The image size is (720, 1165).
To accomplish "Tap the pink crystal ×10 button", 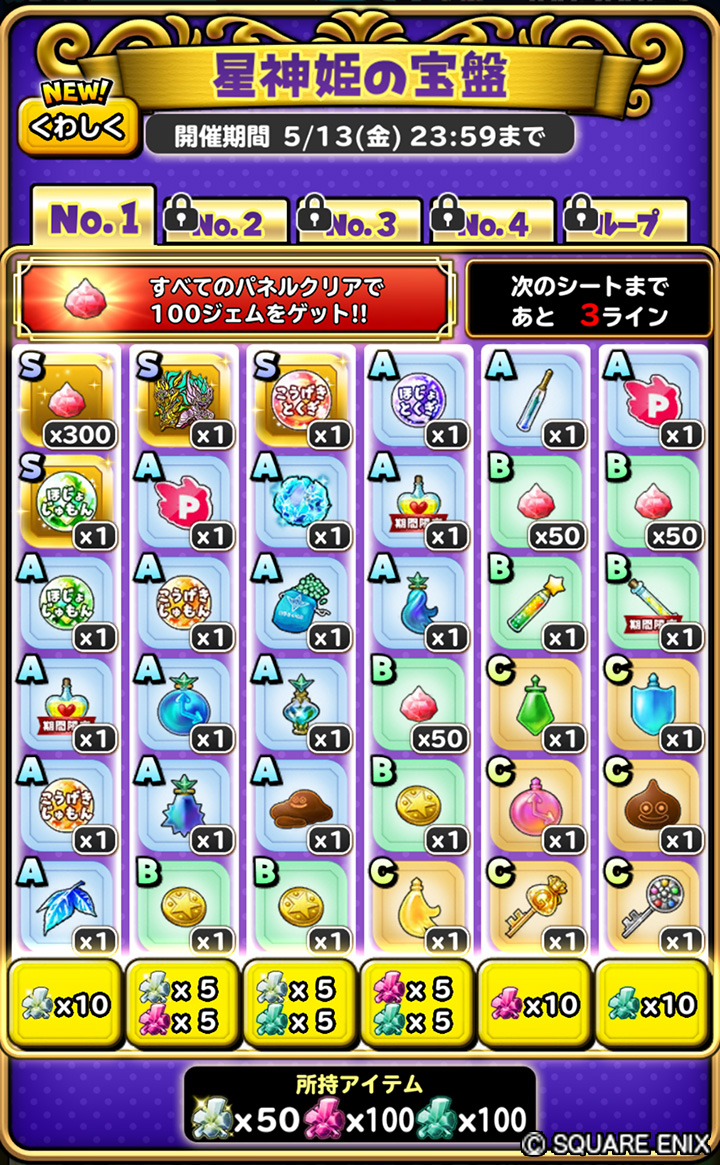I will click(535, 1003).
